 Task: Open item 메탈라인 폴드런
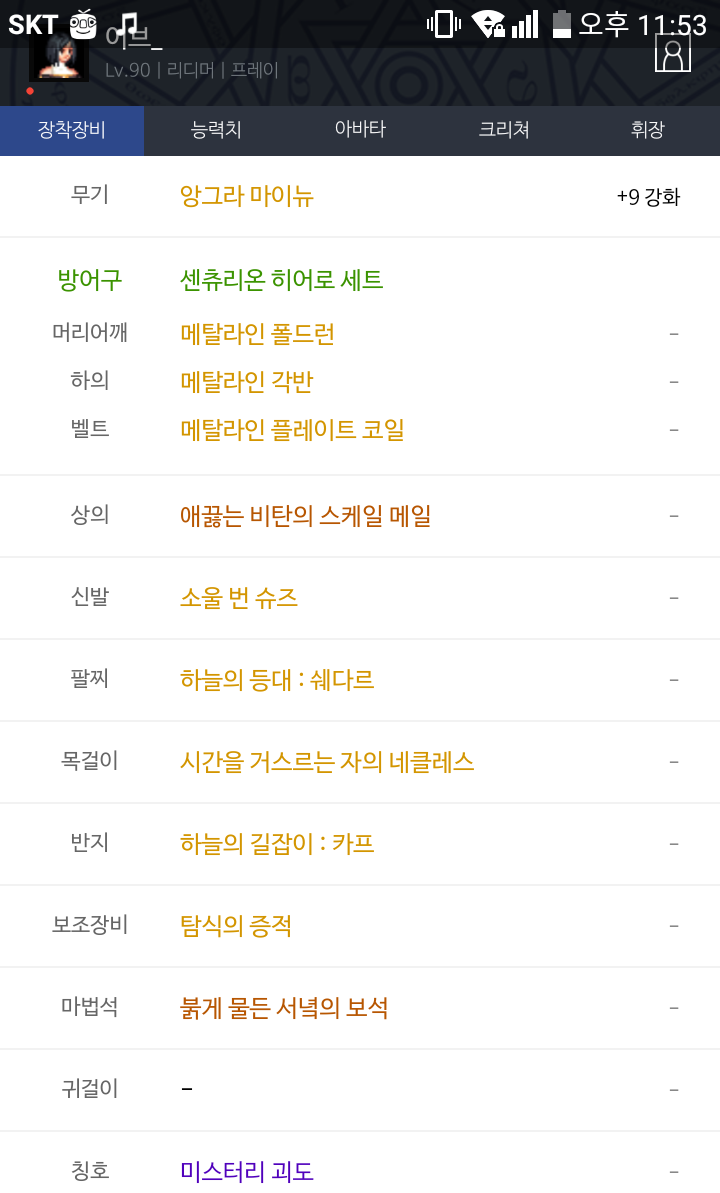tap(257, 334)
